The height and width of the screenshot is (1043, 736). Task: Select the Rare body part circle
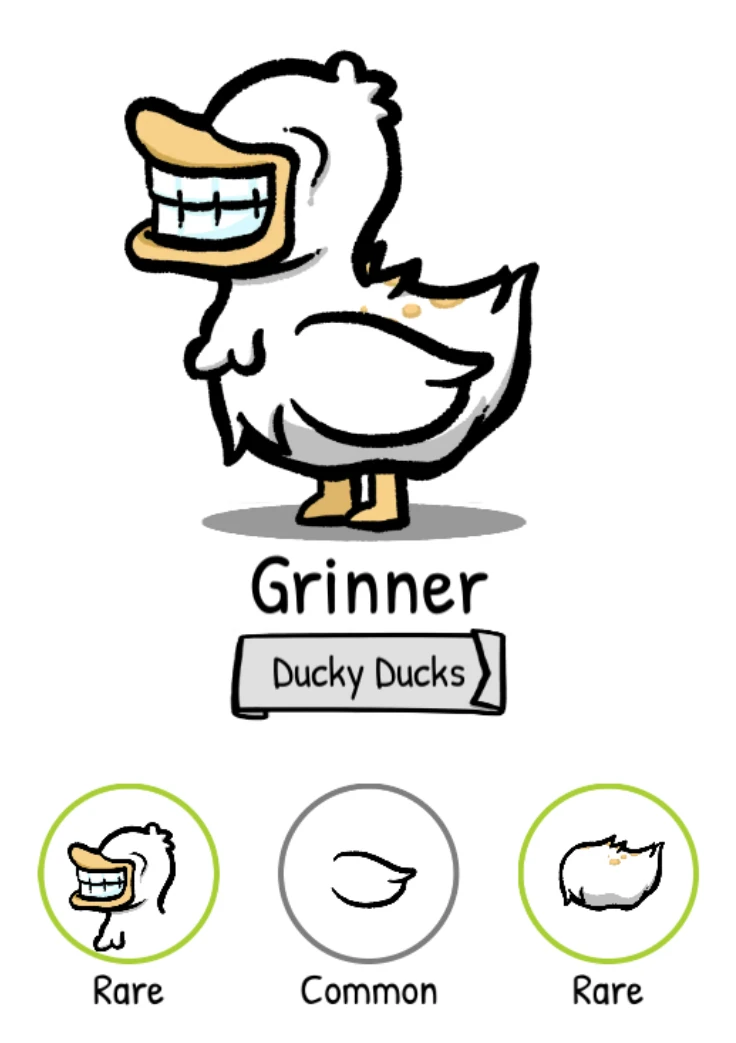[608, 873]
